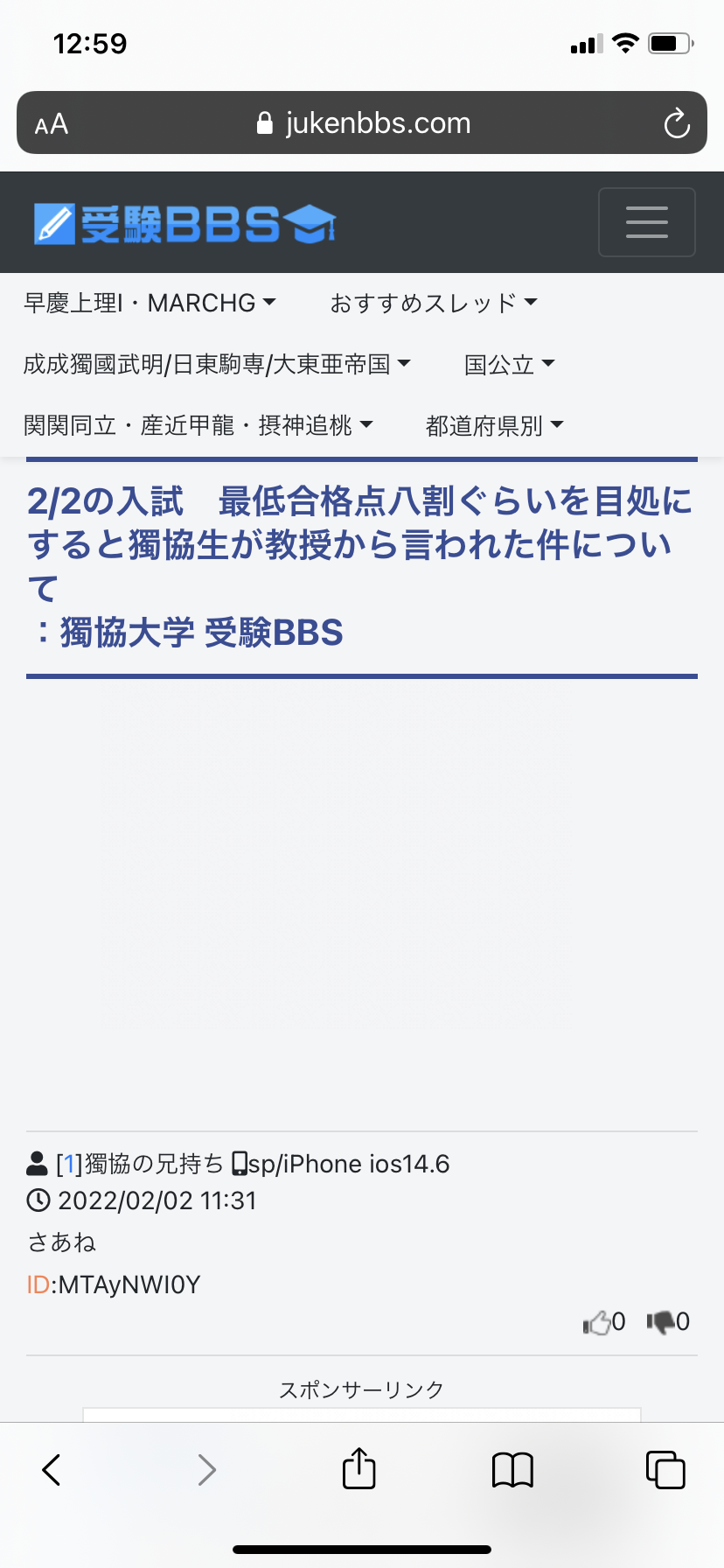Tap post number 1 link
The height and width of the screenshot is (1568, 724).
click(x=69, y=1164)
